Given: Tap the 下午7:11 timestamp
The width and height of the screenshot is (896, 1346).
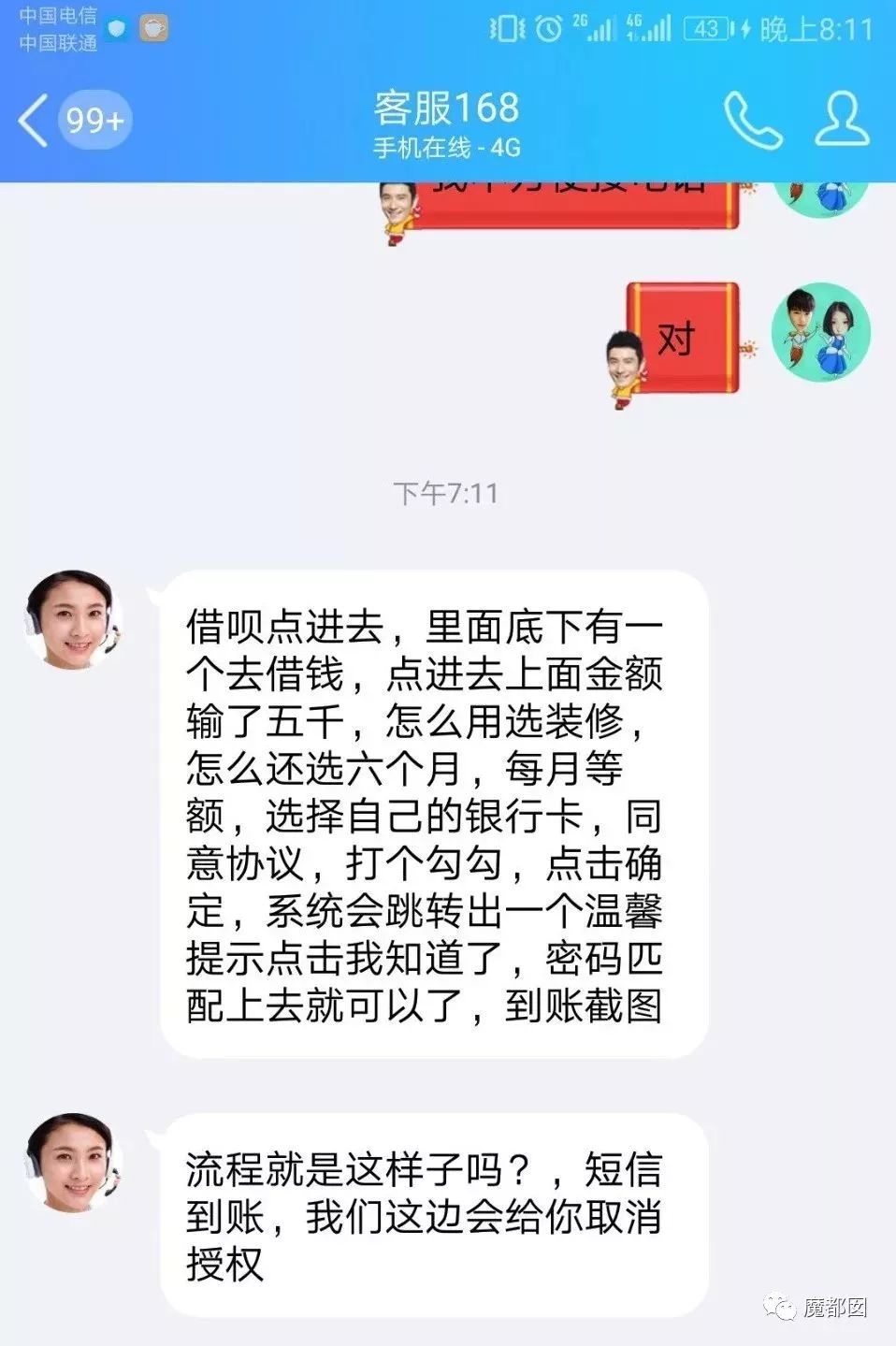Looking at the screenshot, I should 447,489.
